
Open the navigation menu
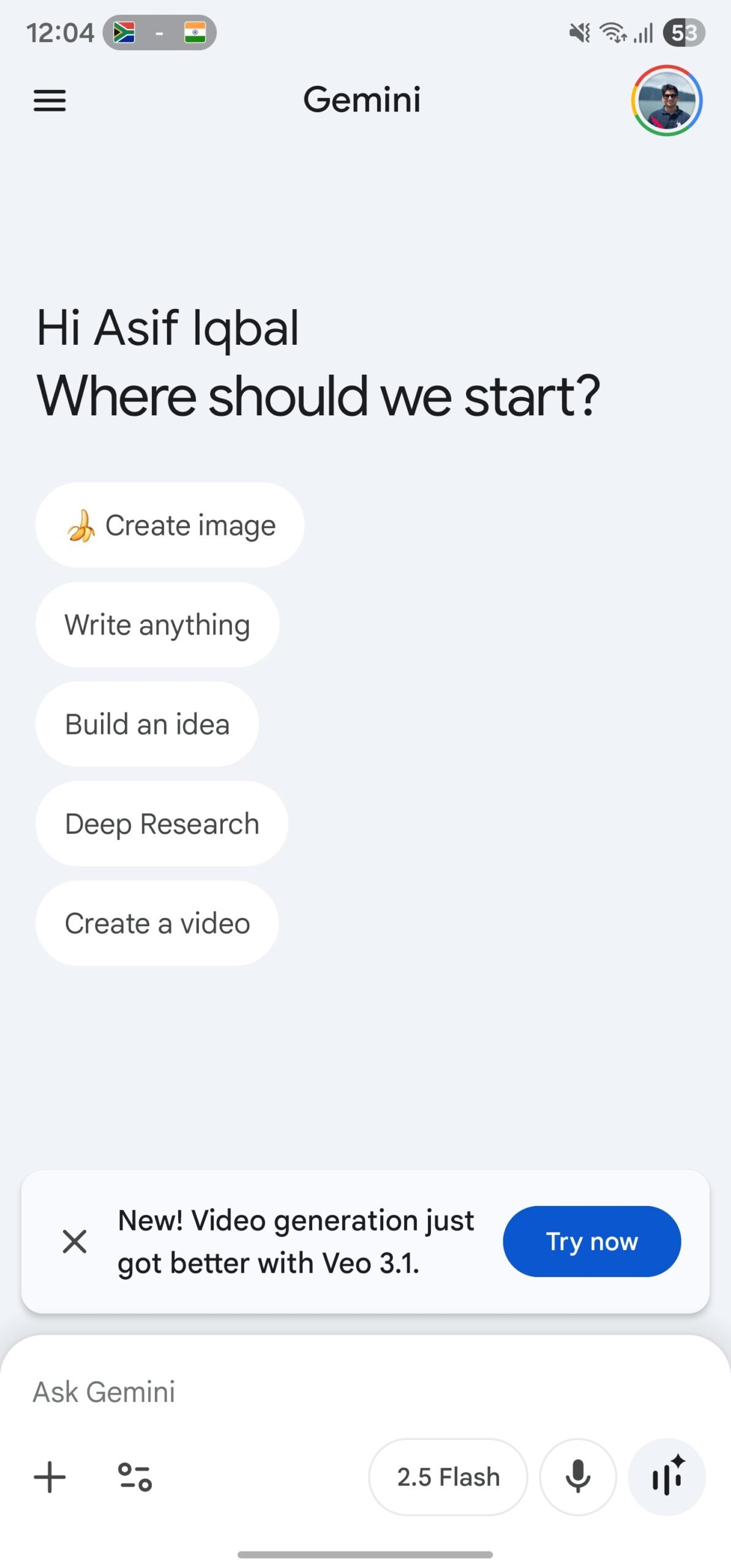point(50,100)
